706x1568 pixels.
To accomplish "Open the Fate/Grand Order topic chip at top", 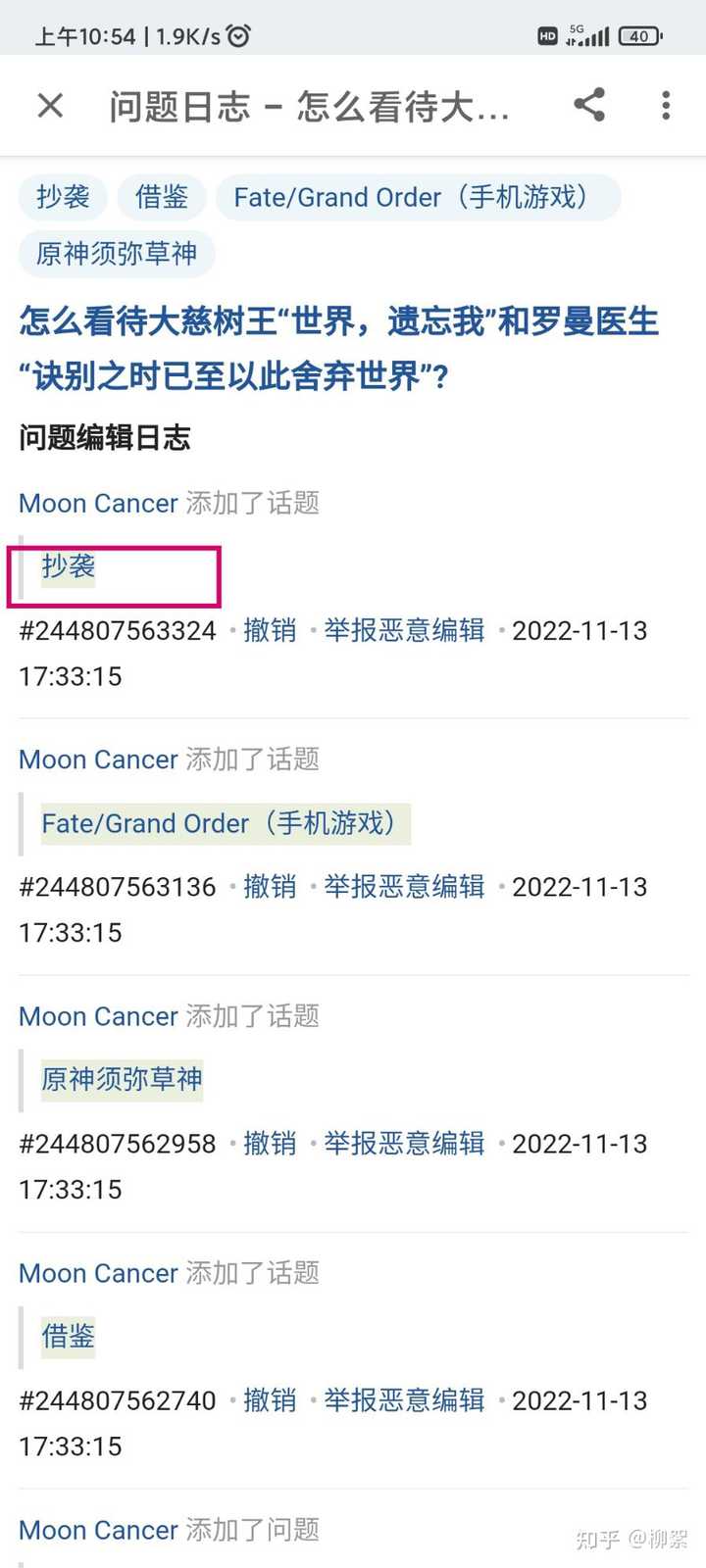I will pyautogui.click(x=418, y=197).
